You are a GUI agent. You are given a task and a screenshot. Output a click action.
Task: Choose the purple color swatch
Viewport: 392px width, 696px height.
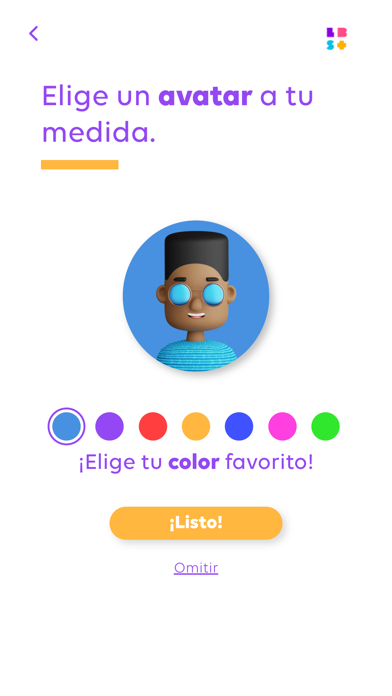109,427
